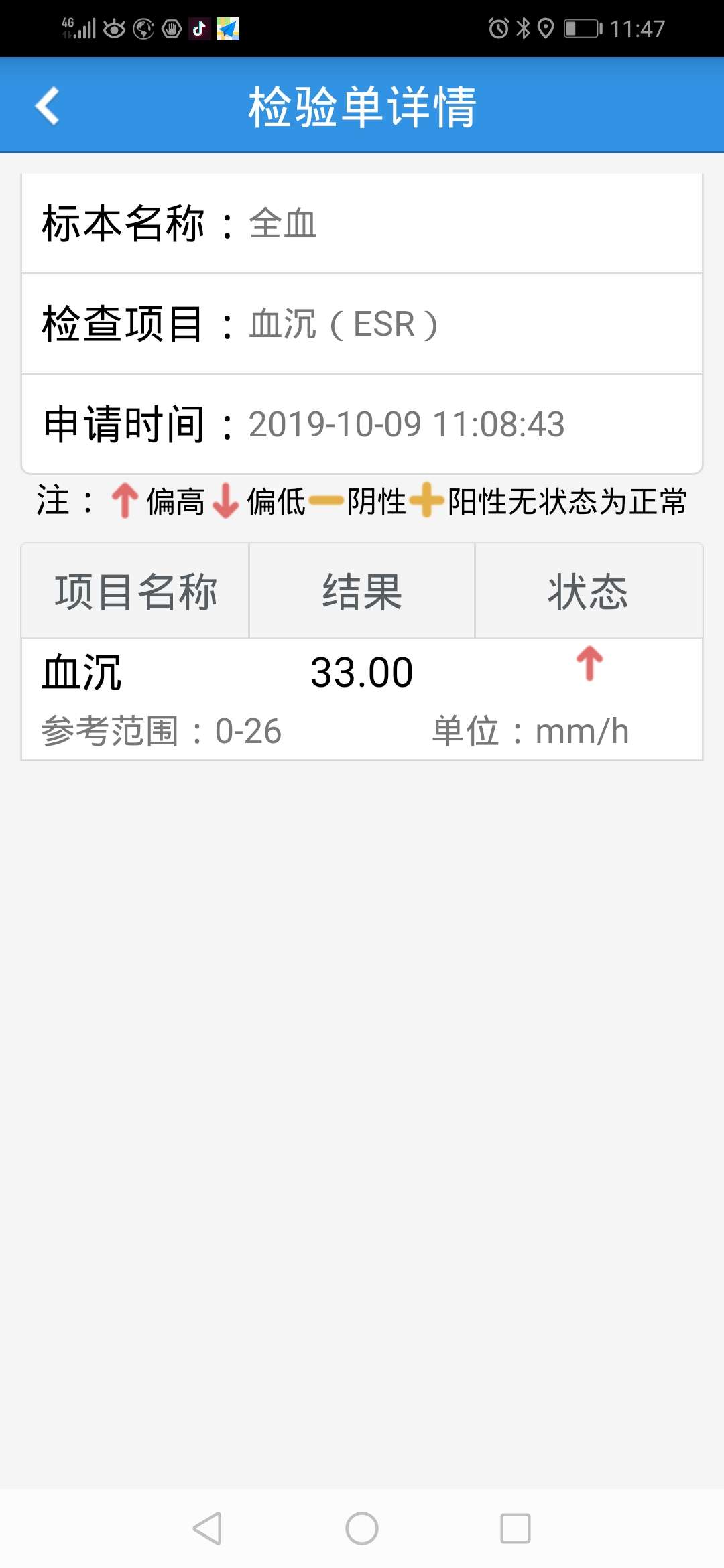Image resolution: width=724 pixels, height=1568 pixels.
Task: Click the yellow dash 阴性 indicator
Action: point(326,501)
